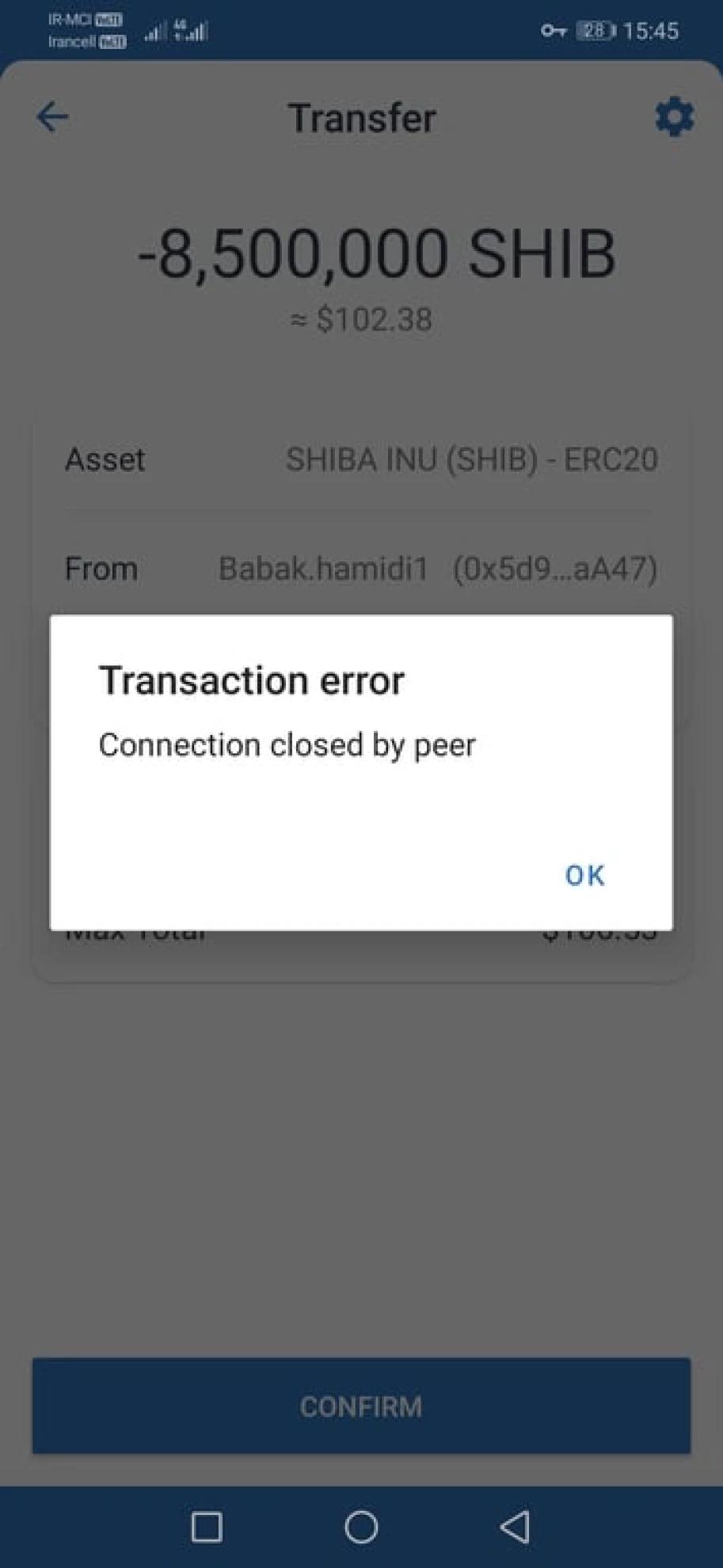Dismiss the transaction error with OK

click(x=584, y=875)
